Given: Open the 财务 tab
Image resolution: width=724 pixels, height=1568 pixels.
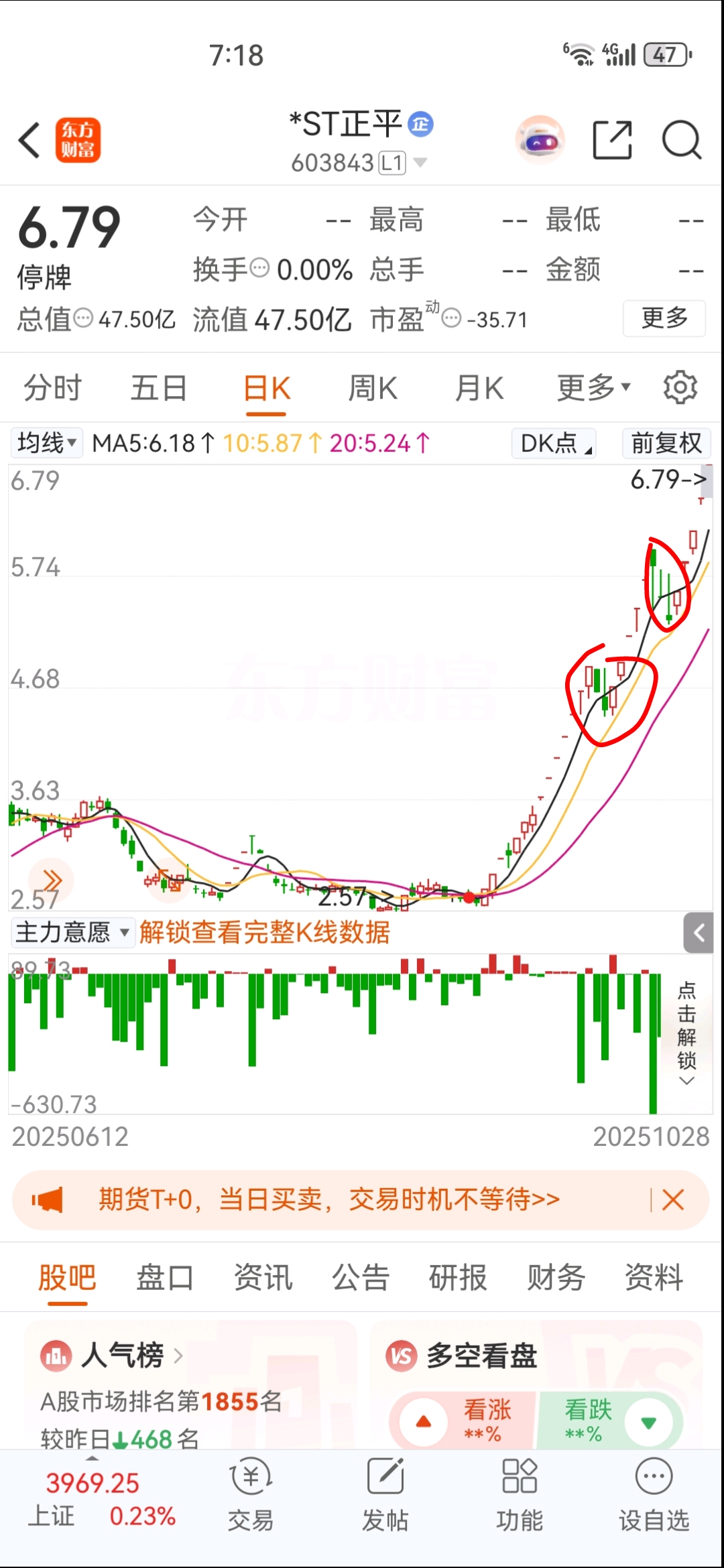Looking at the screenshot, I should (556, 1277).
